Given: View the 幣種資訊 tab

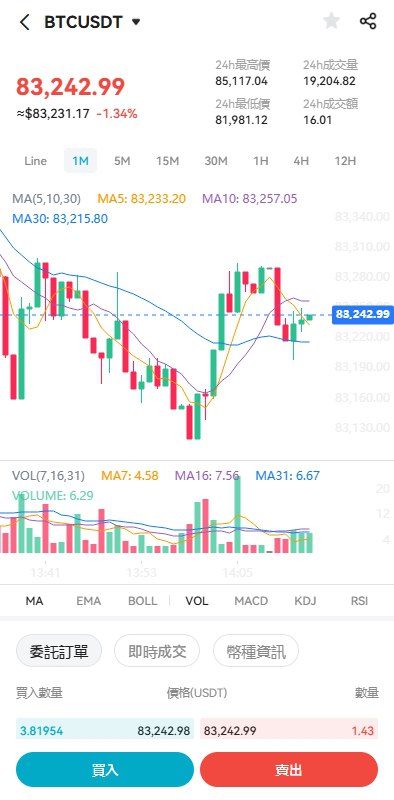Looking at the screenshot, I should (x=256, y=651).
